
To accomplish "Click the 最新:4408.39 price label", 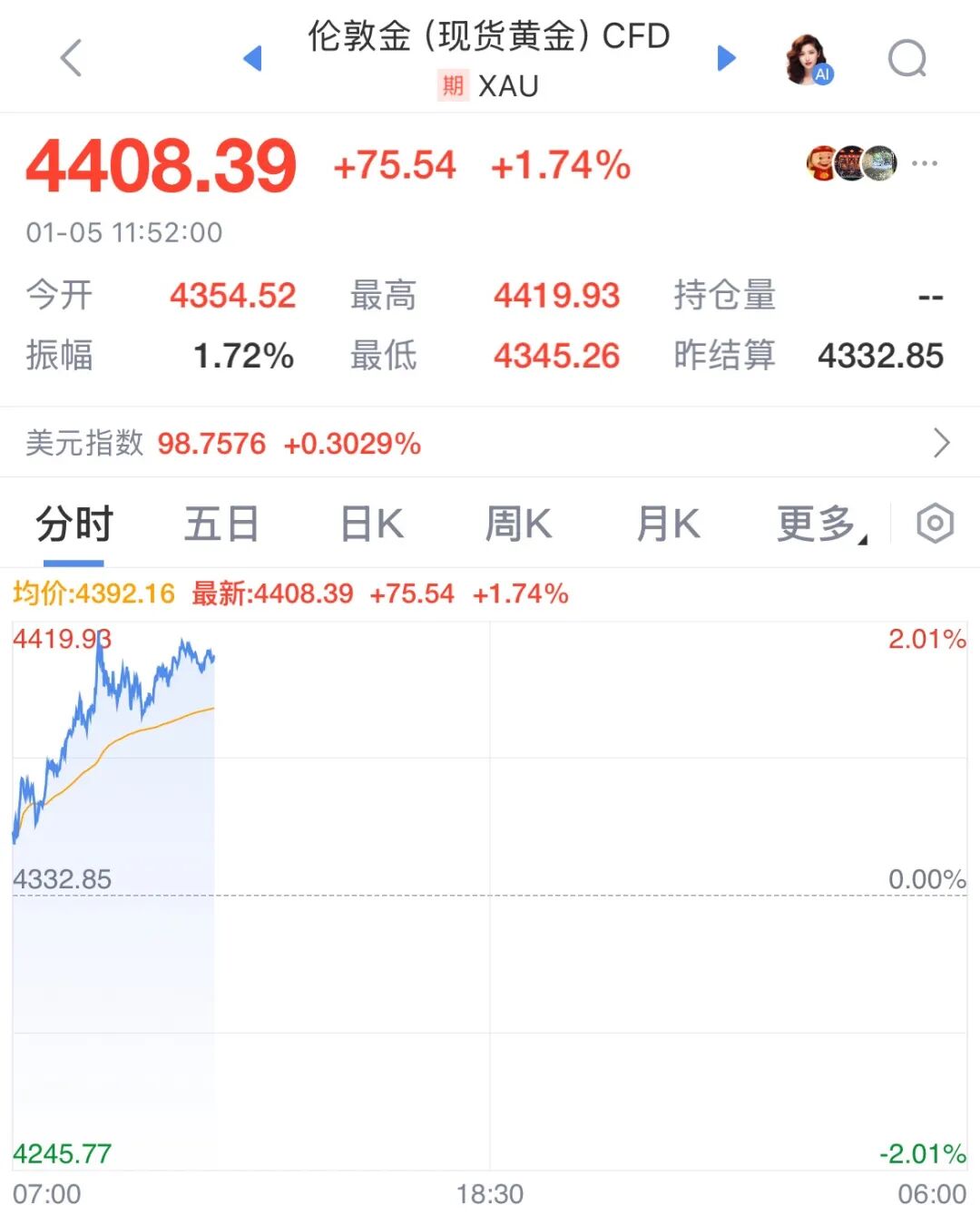I will point(272,593).
